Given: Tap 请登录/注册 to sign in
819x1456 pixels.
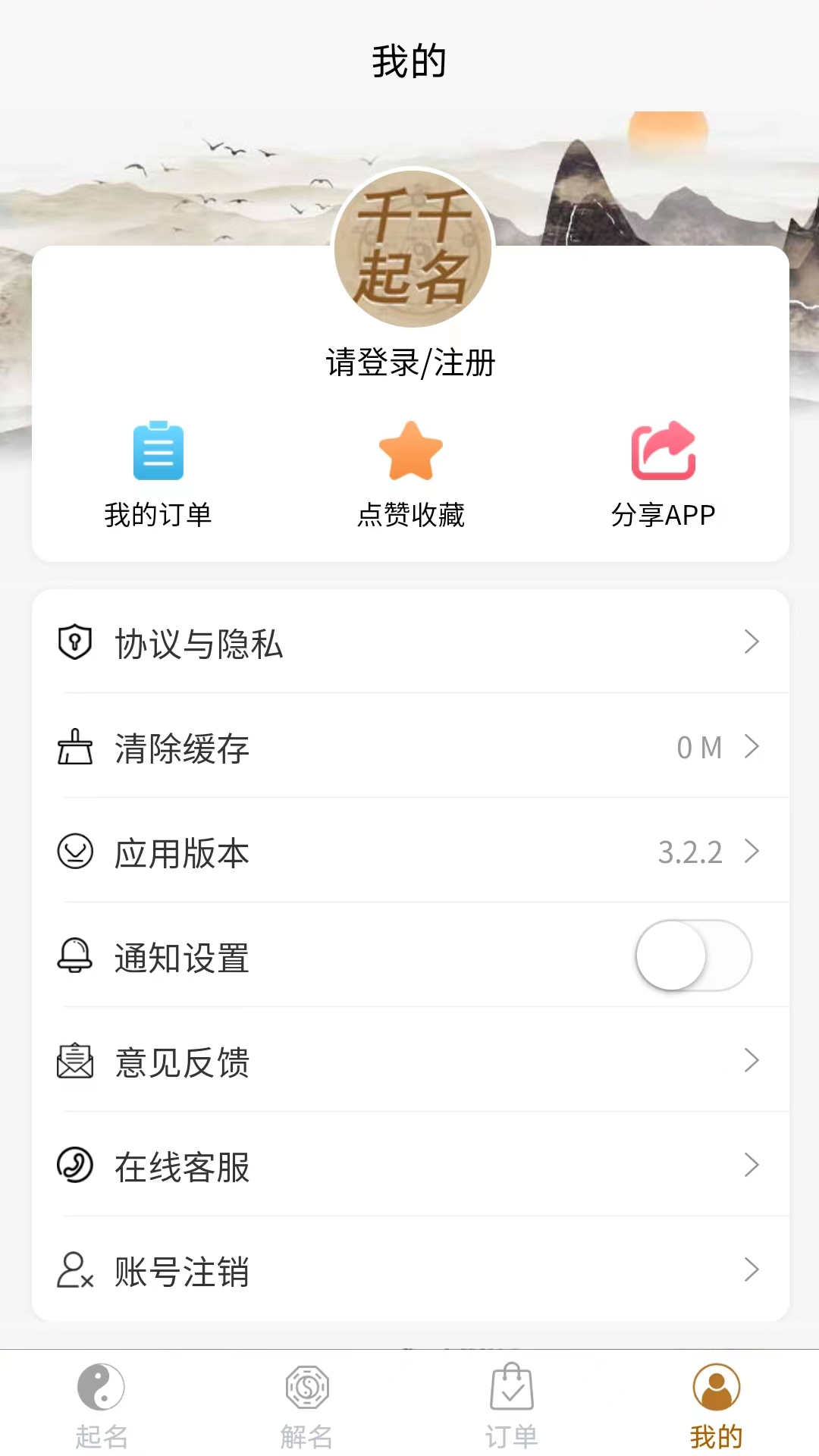Looking at the screenshot, I should (x=409, y=363).
